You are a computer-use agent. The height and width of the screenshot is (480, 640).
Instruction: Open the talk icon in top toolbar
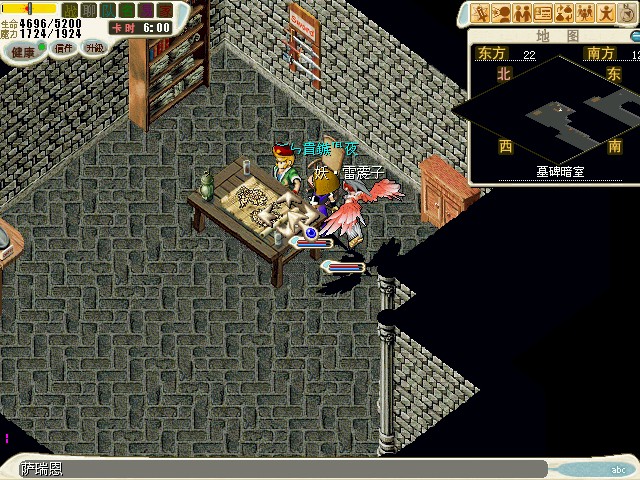click(x=502, y=13)
